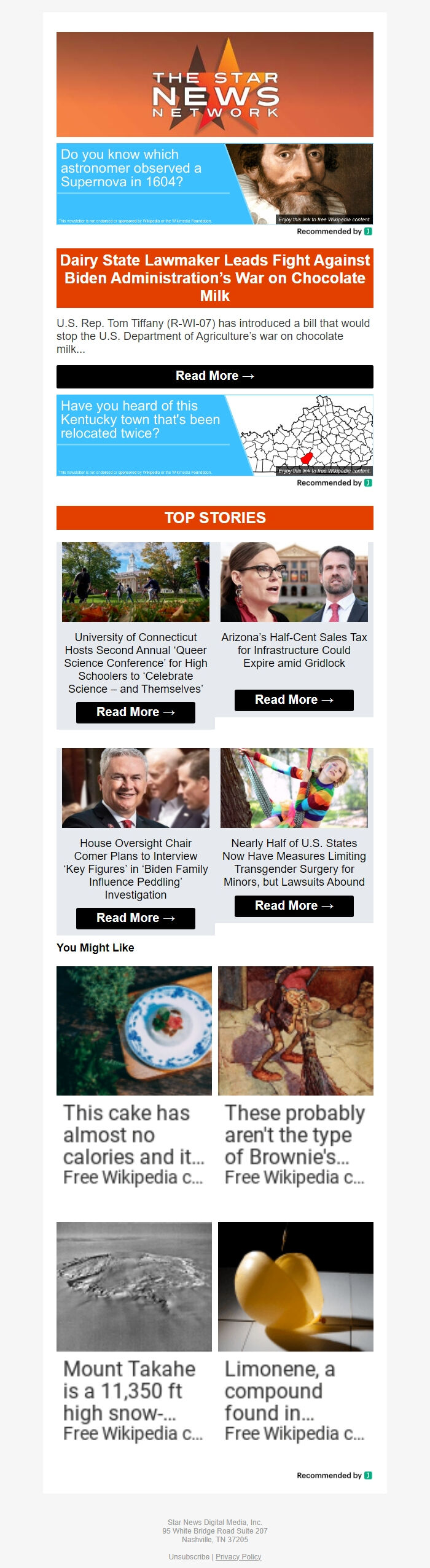Unsubscribe from this newsletter

tap(189, 1556)
